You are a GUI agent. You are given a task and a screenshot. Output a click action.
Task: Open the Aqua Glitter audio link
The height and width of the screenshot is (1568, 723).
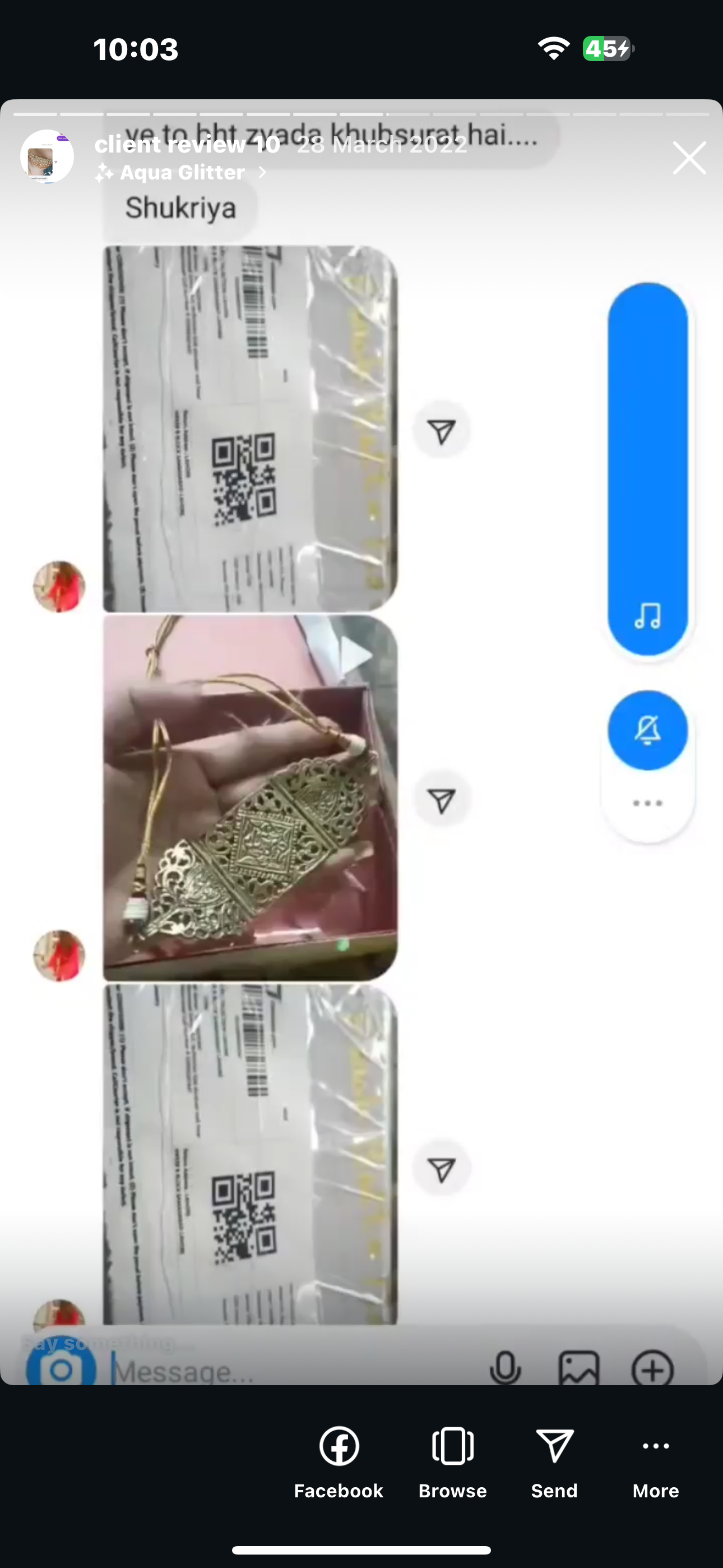[x=182, y=173]
